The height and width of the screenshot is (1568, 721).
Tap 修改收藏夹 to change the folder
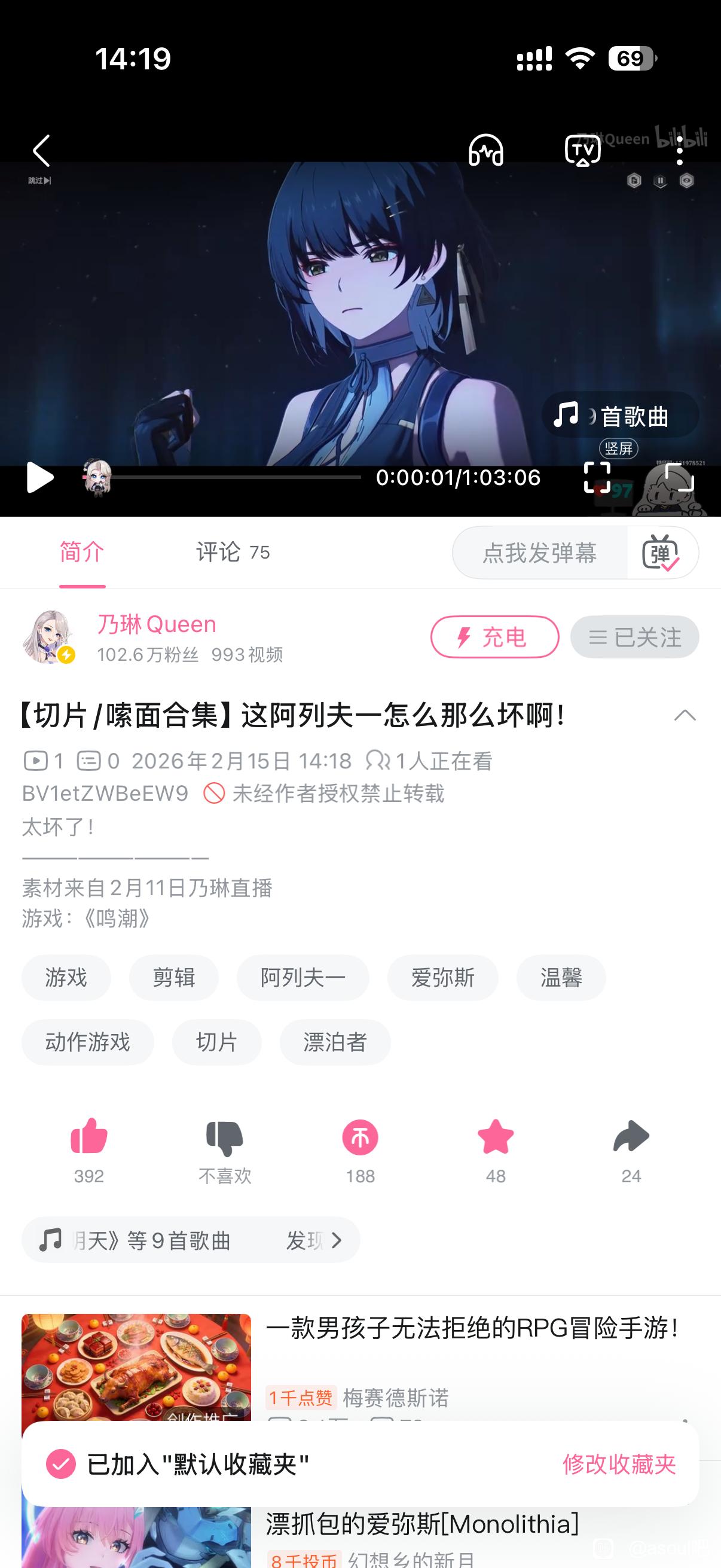click(619, 1464)
